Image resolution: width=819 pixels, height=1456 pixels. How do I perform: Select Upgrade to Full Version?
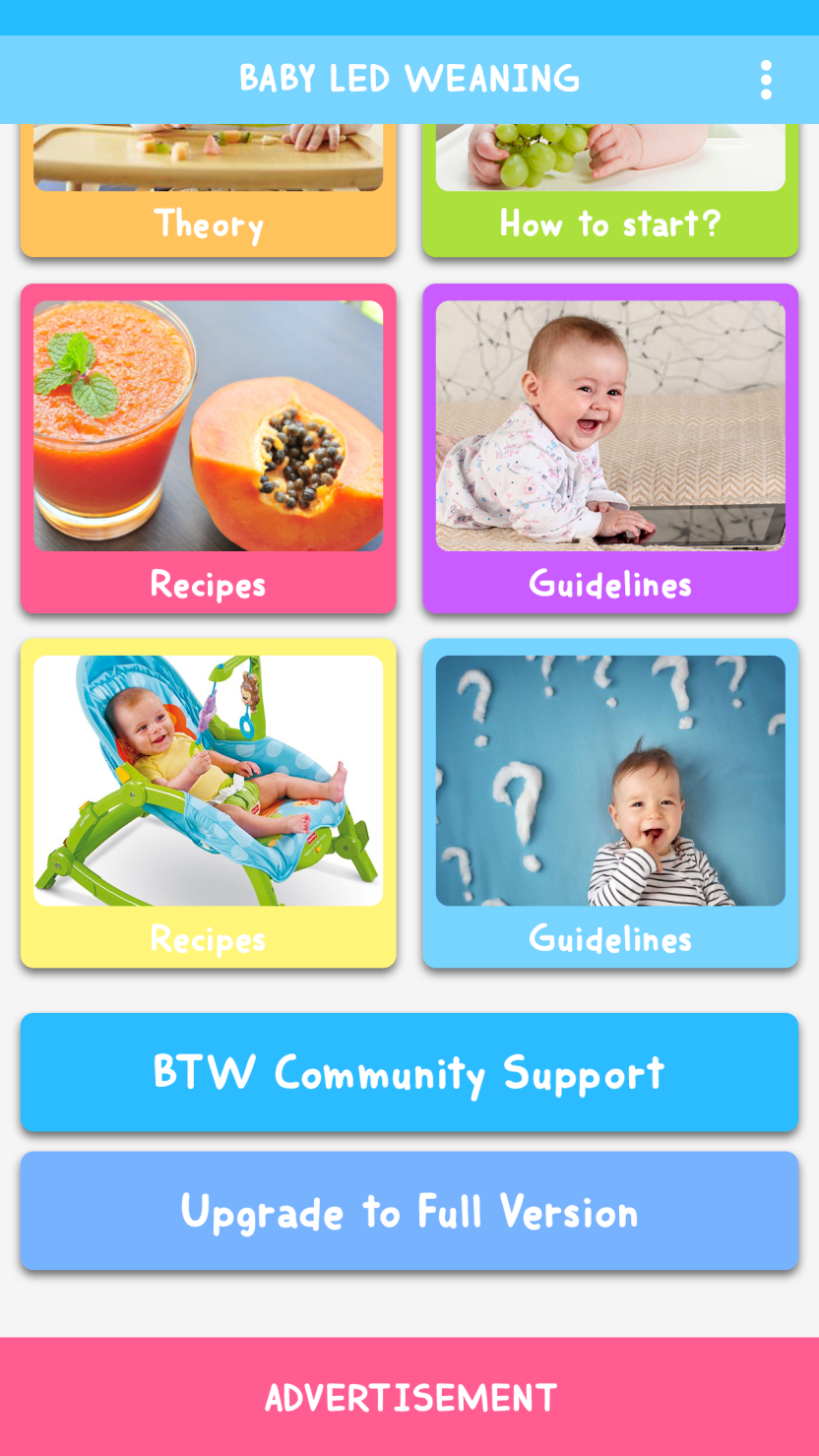(409, 1211)
